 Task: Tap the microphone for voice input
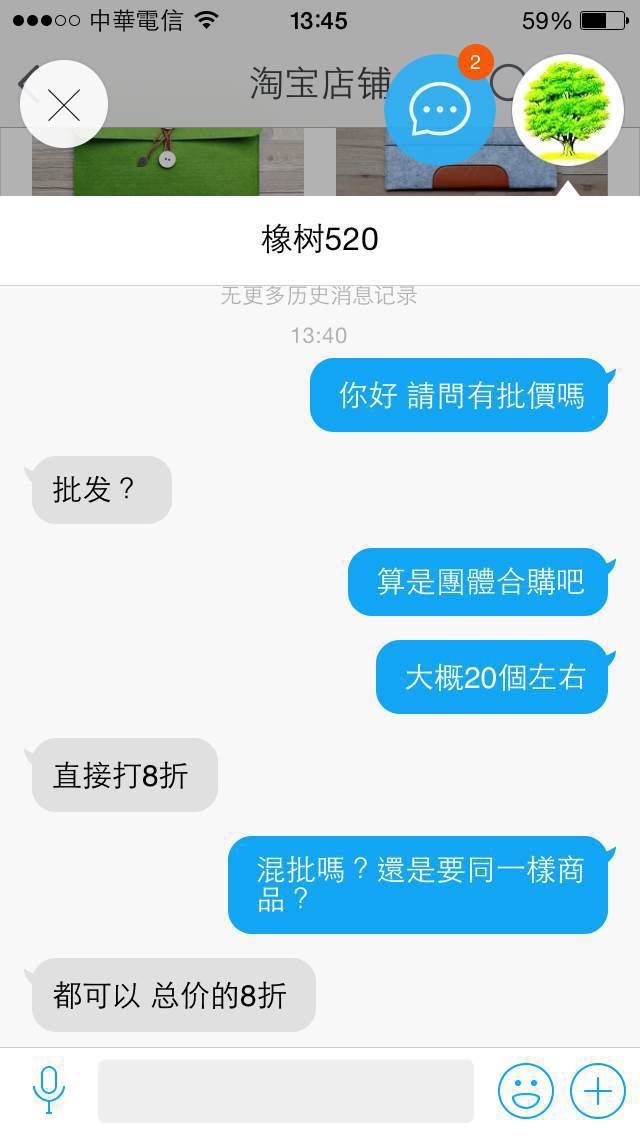(49, 1090)
